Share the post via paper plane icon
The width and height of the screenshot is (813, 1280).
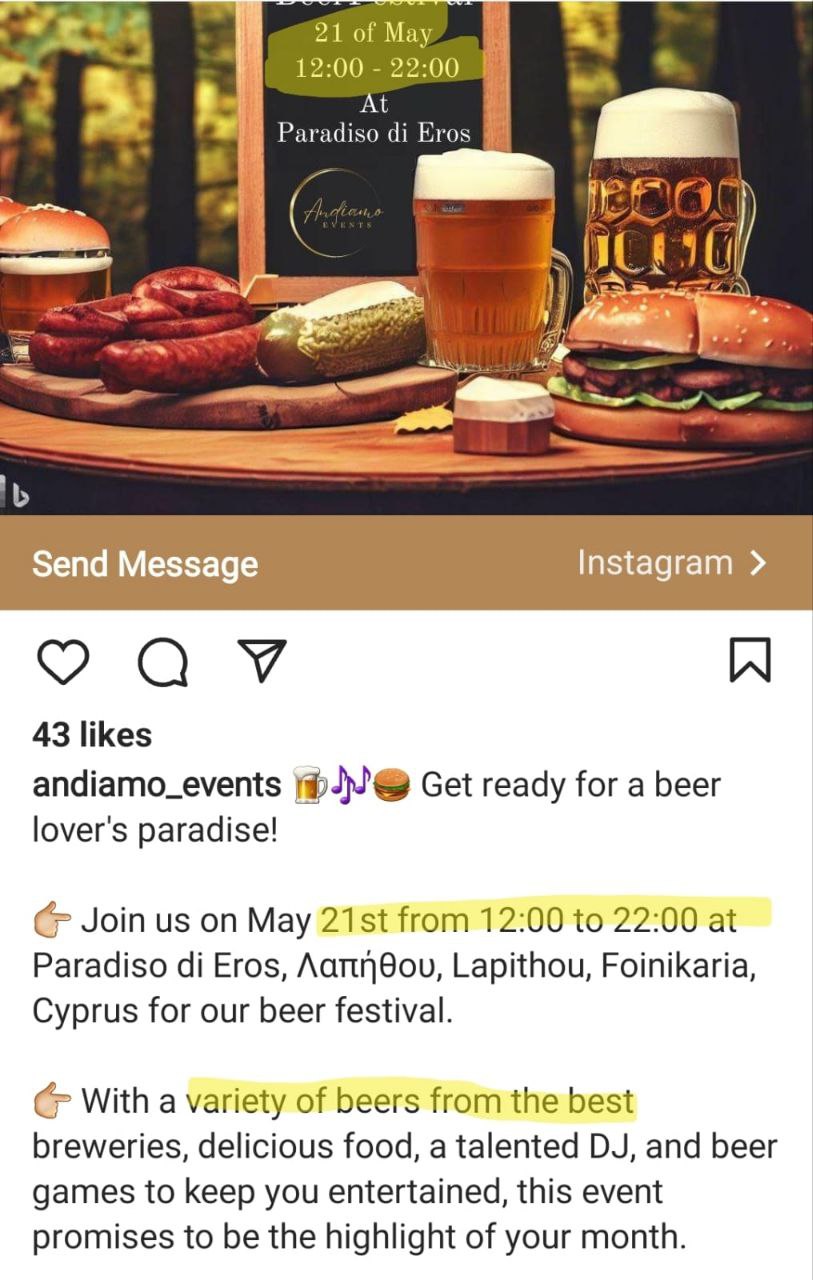tap(260, 662)
